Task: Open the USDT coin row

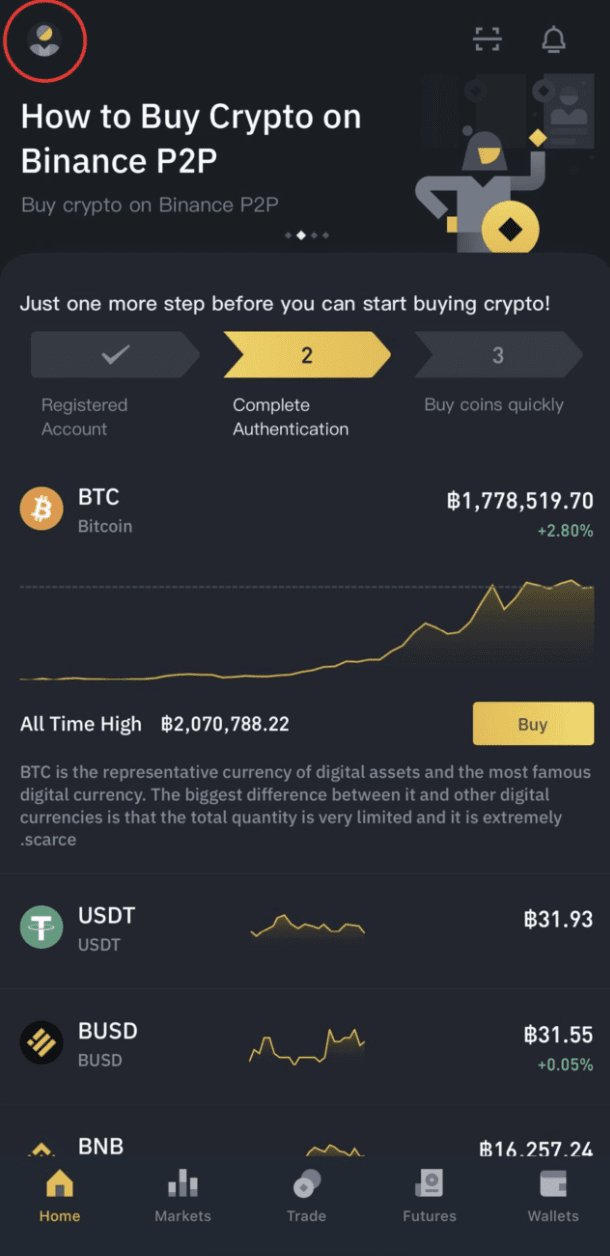Action: (x=306, y=928)
